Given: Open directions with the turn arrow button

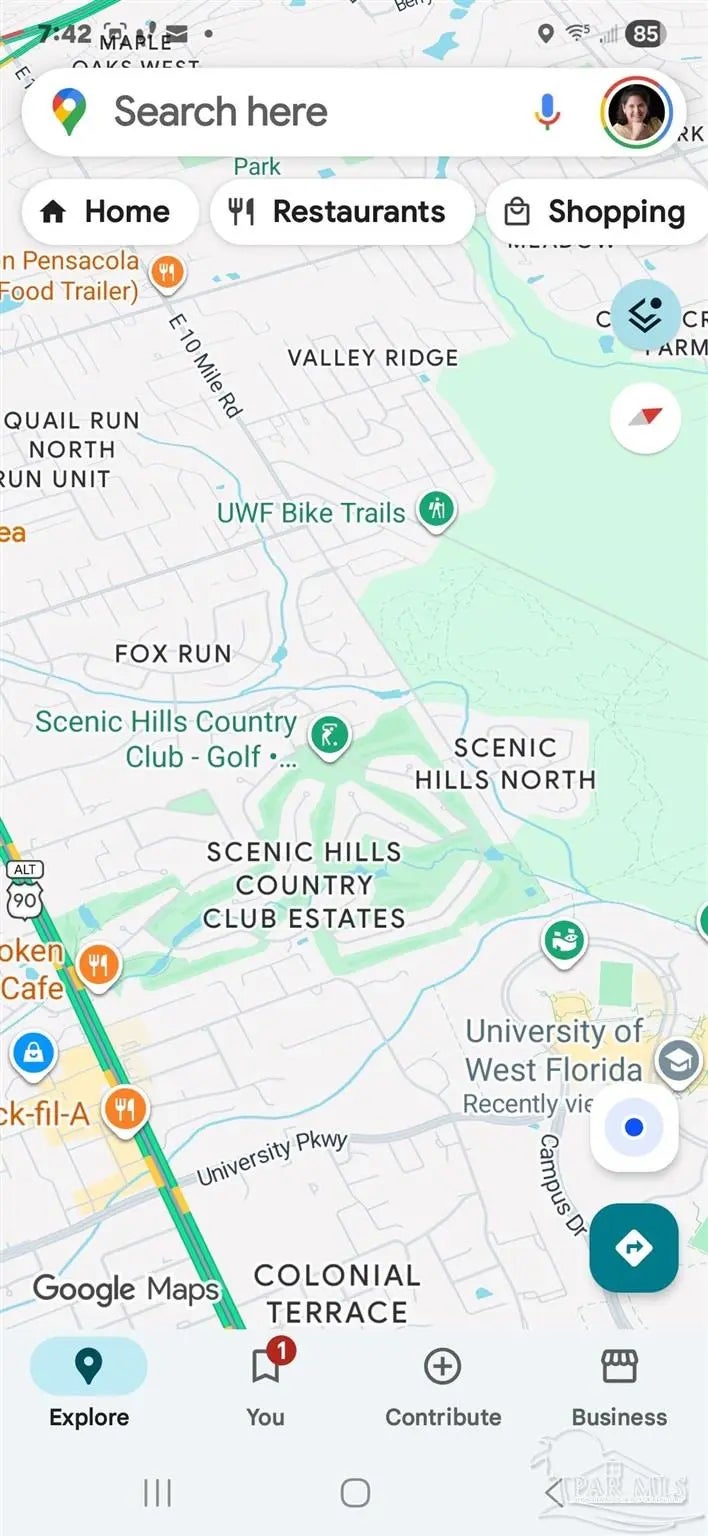Looking at the screenshot, I should [634, 1248].
